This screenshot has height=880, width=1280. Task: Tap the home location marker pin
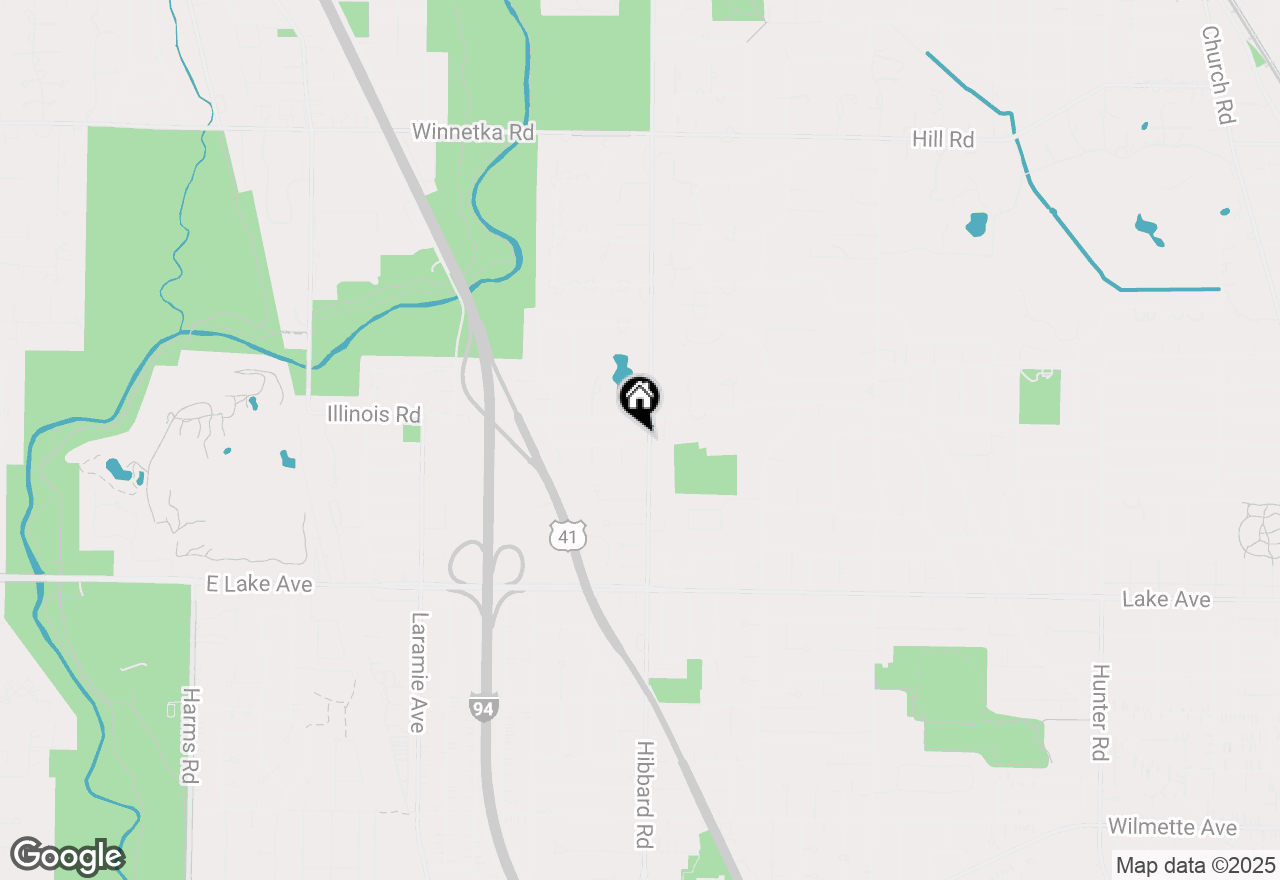[x=640, y=399]
